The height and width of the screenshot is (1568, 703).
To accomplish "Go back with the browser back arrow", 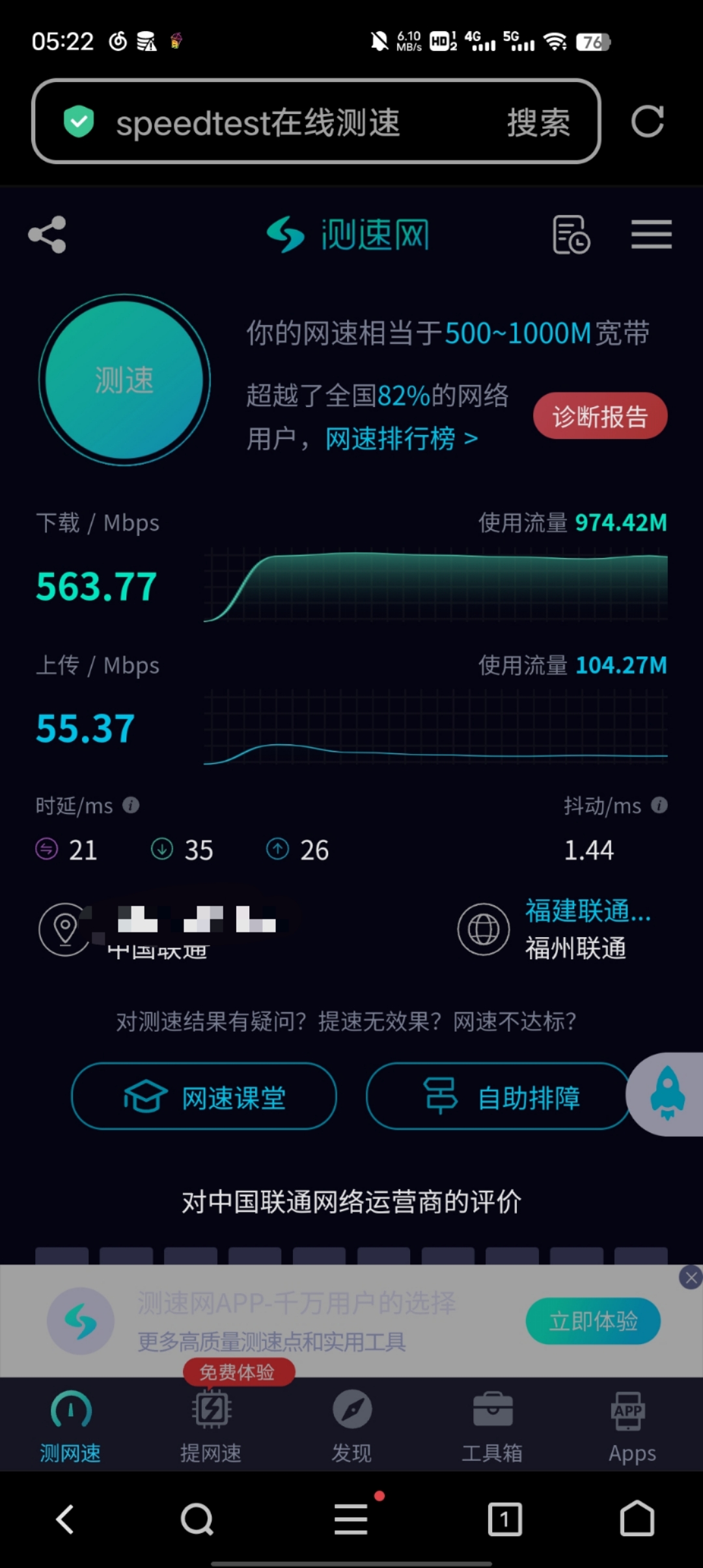I will coord(65,1519).
